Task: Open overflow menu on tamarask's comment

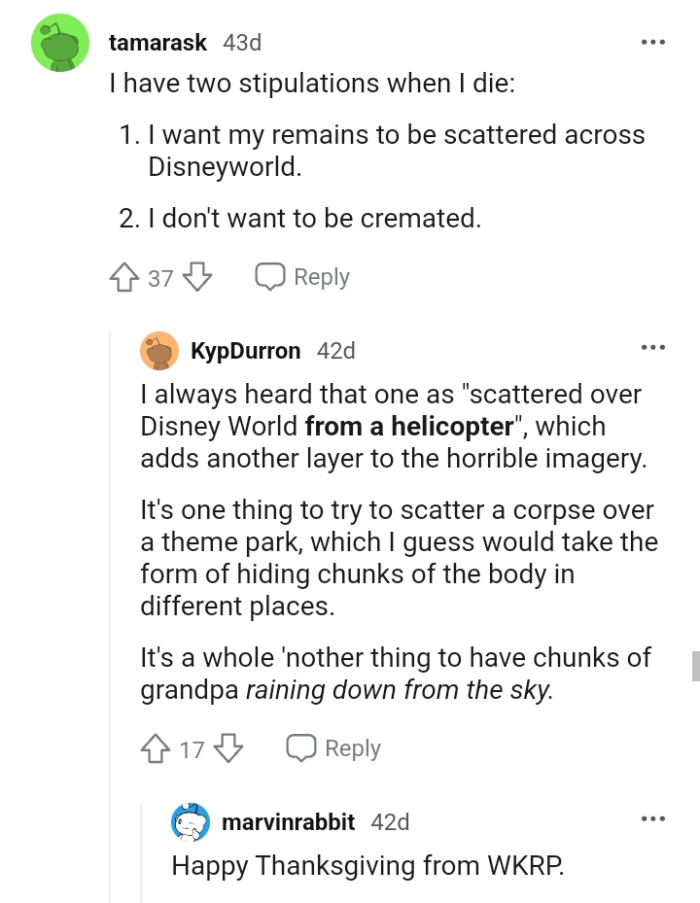Action: tap(652, 42)
